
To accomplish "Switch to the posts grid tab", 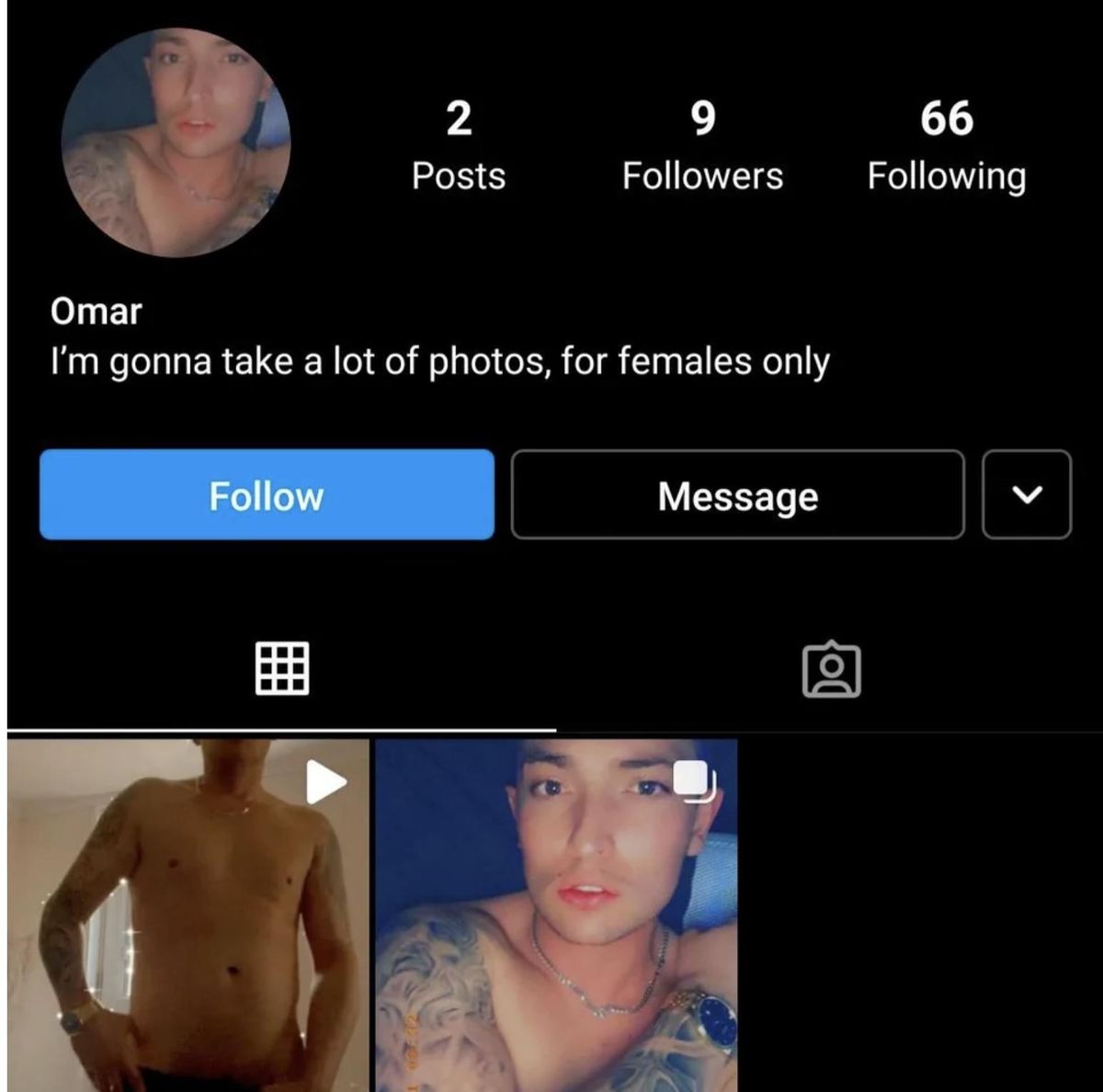I will tap(281, 668).
